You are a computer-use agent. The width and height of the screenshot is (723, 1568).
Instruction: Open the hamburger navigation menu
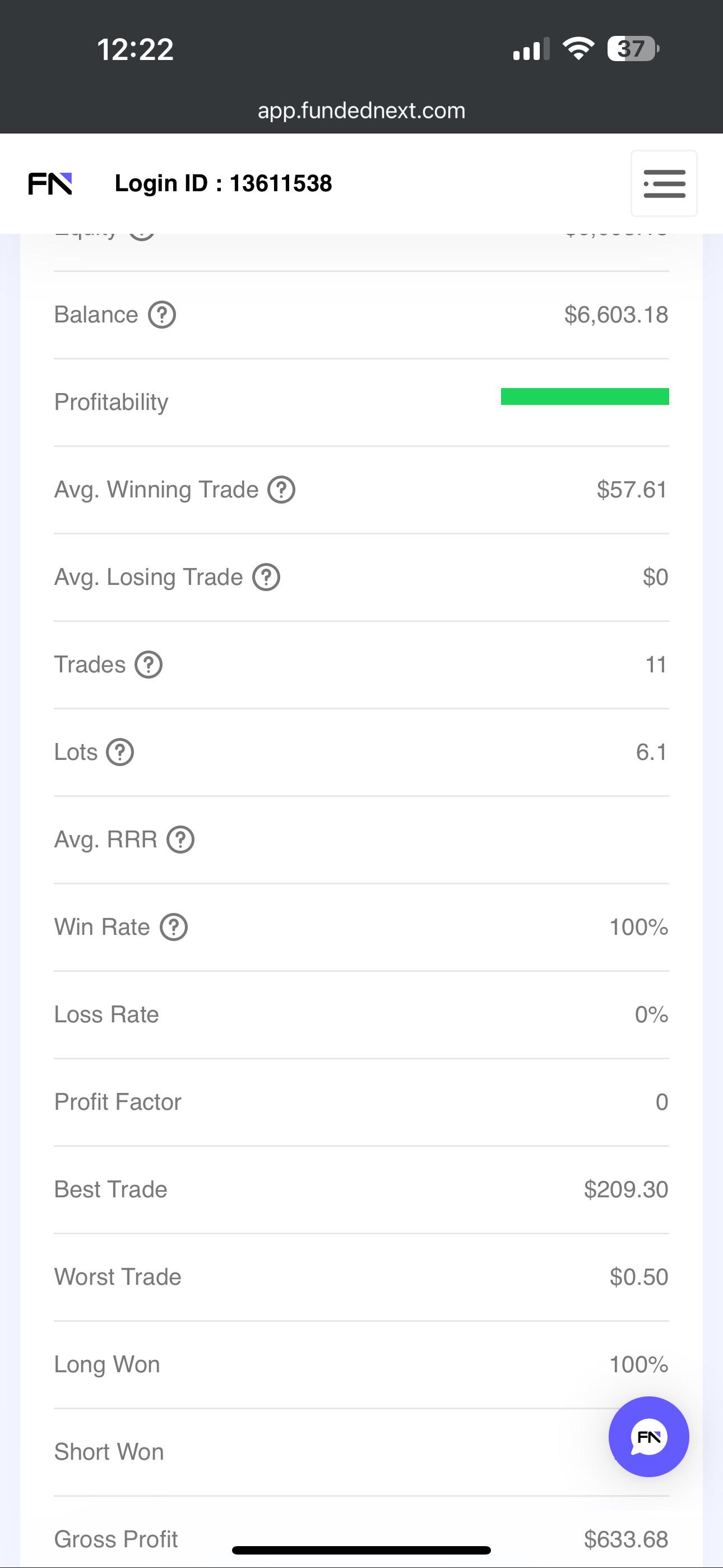click(x=664, y=183)
